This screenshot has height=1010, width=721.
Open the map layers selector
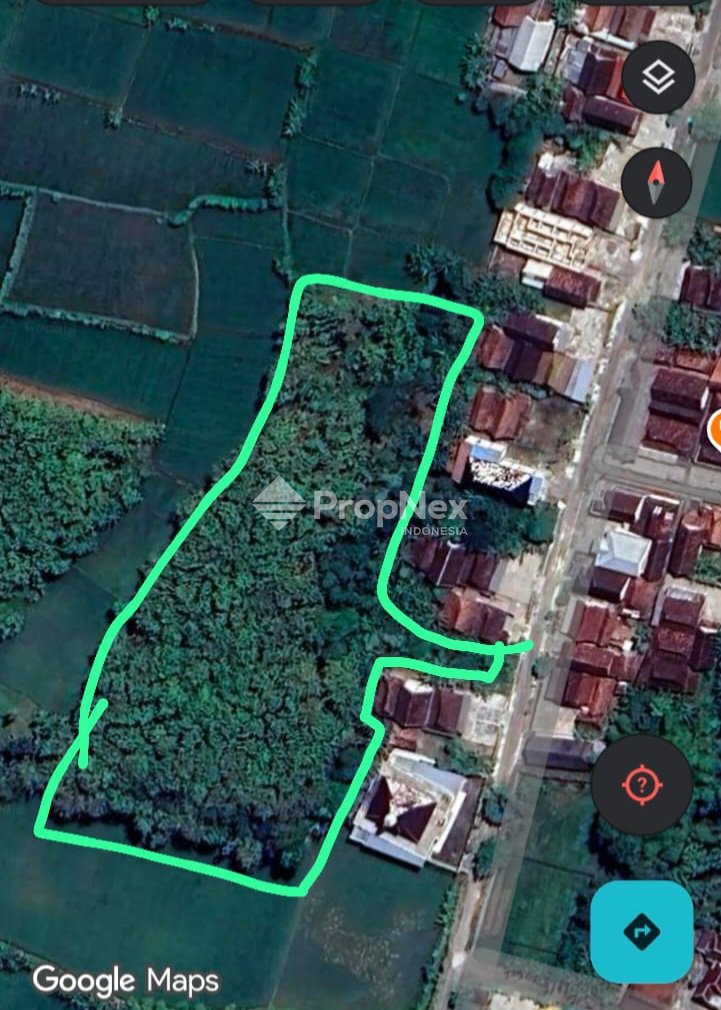click(657, 78)
